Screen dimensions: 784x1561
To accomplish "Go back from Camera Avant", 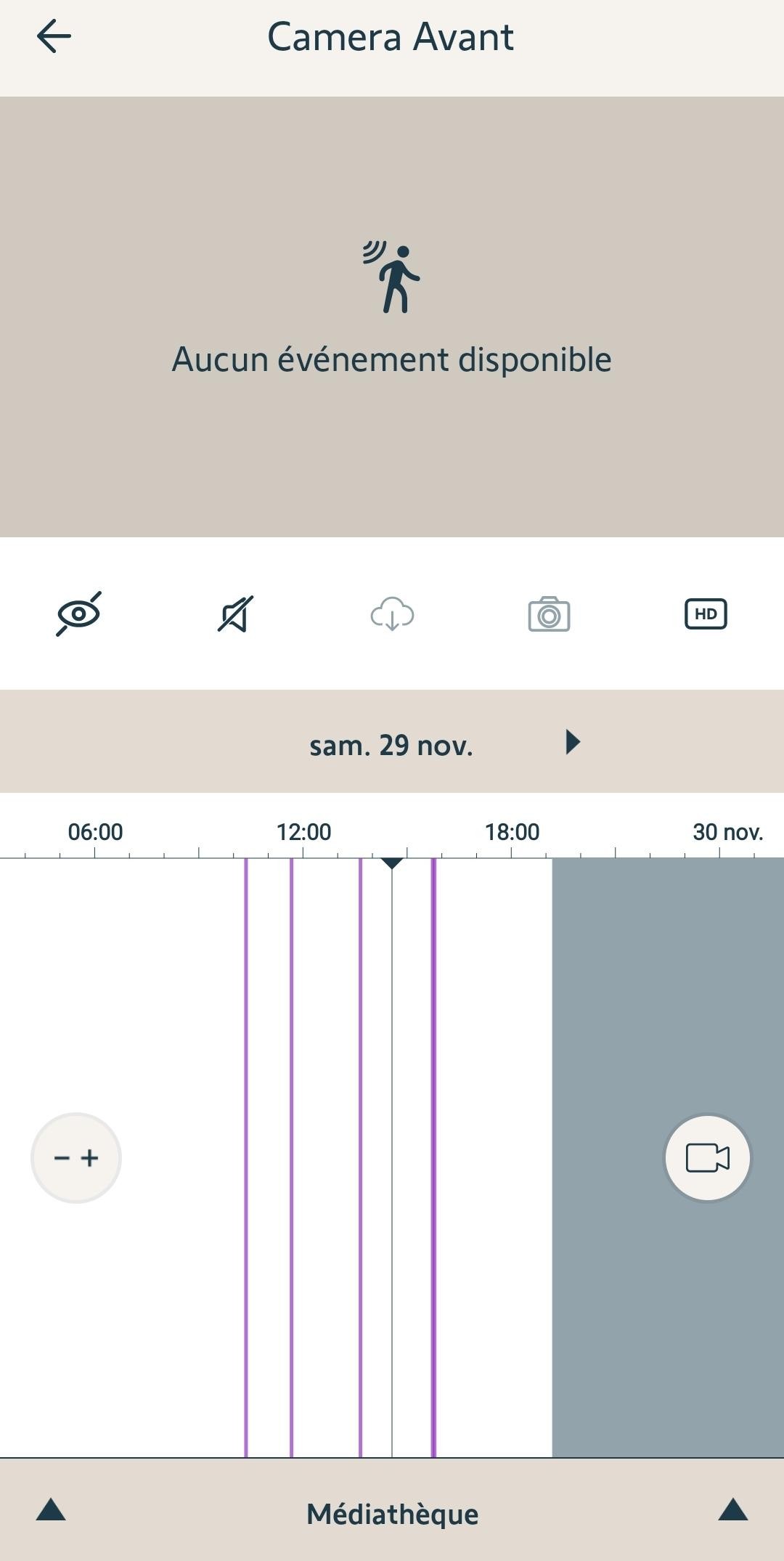I will (54, 36).
